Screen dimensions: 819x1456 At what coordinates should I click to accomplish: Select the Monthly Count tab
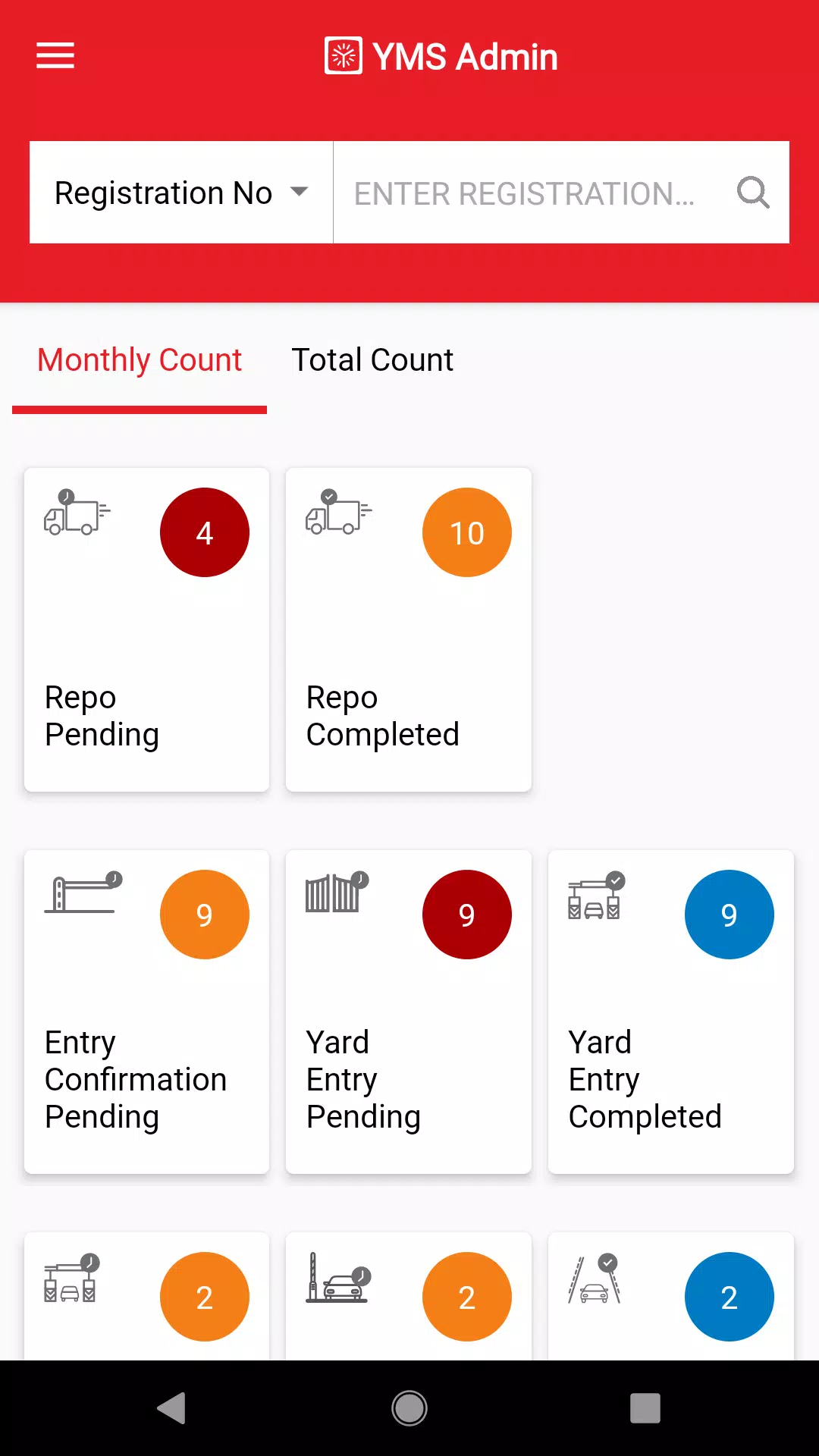pos(140,360)
